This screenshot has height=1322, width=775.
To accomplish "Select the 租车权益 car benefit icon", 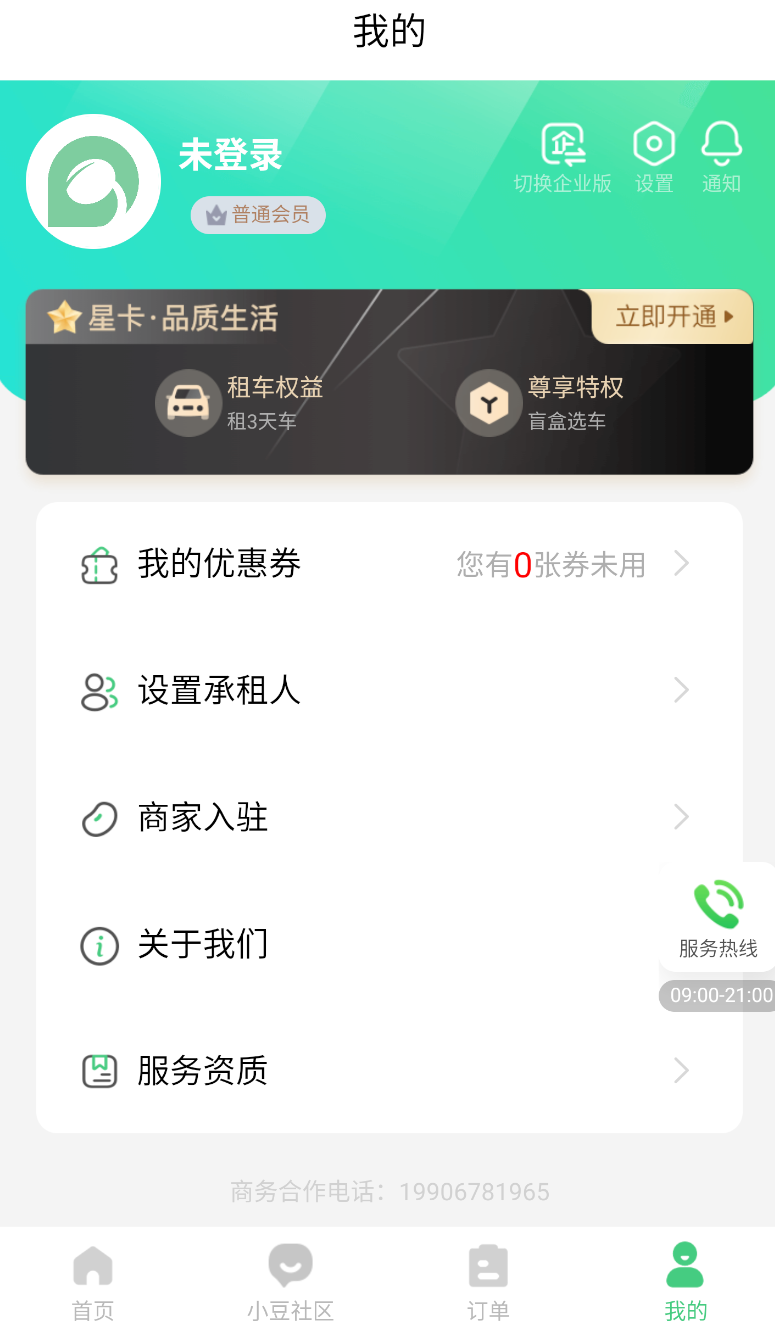I will [189, 403].
